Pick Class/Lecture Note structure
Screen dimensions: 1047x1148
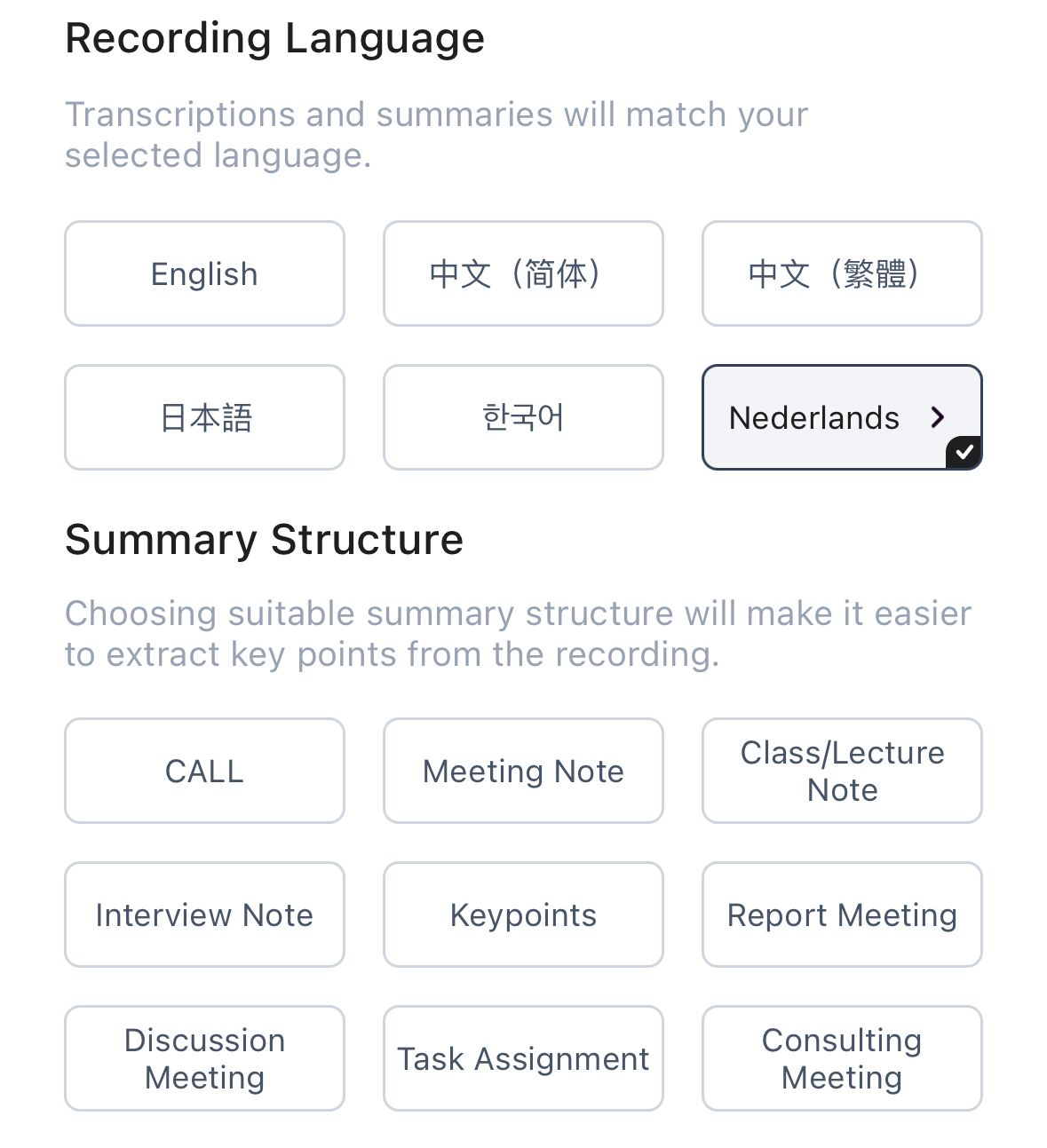point(842,771)
